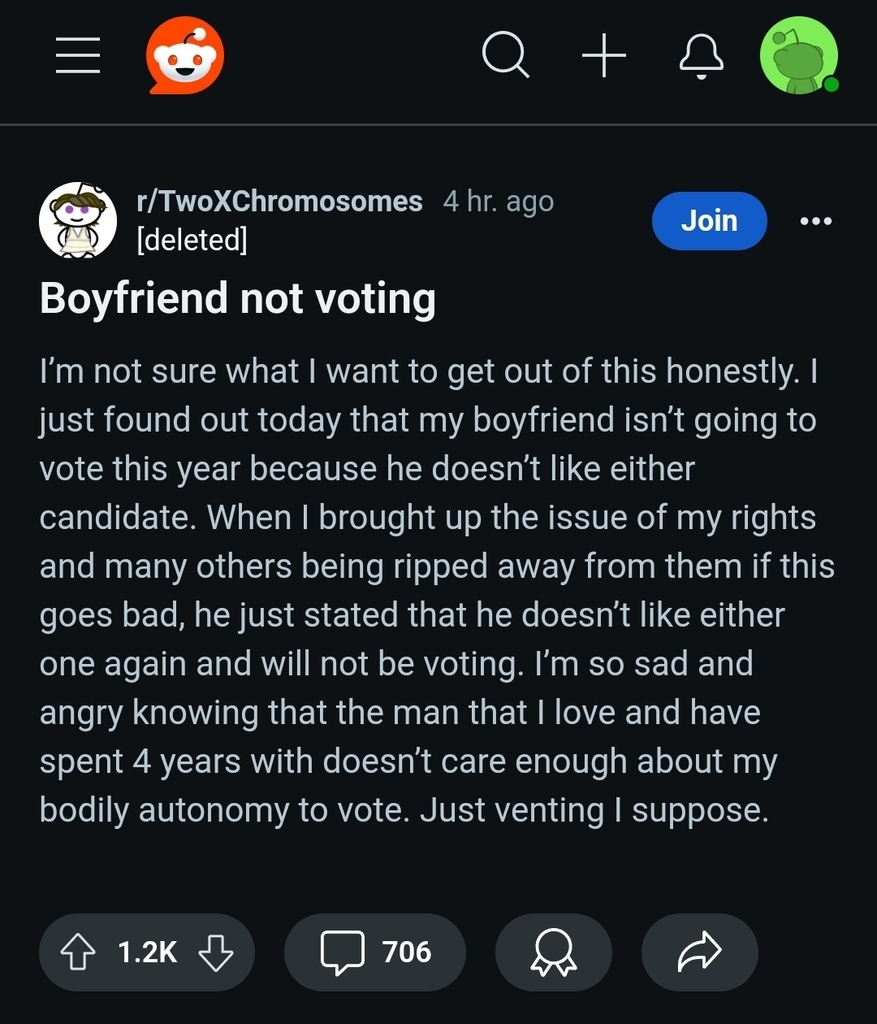
Task: Join the TwoXChromosomes subreddit
Action: [709, 221]
